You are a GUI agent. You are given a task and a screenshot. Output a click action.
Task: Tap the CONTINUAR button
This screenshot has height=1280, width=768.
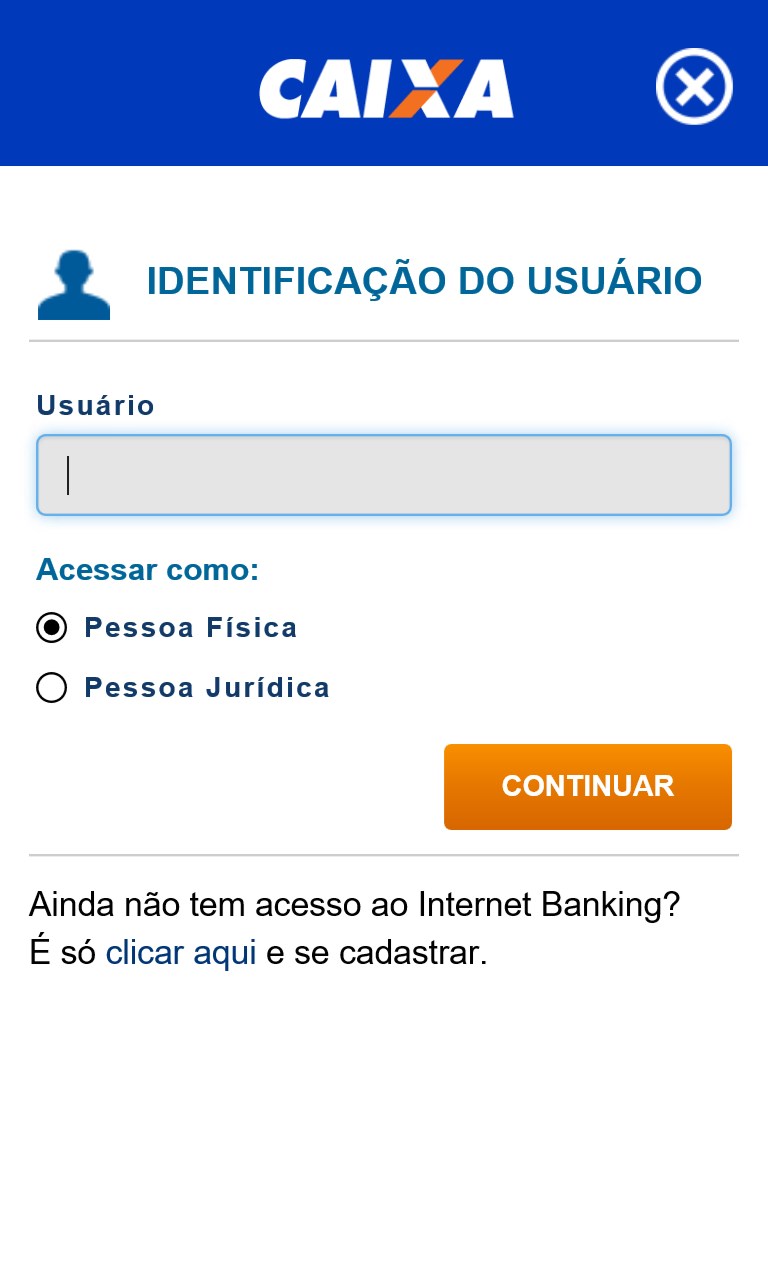588,786
